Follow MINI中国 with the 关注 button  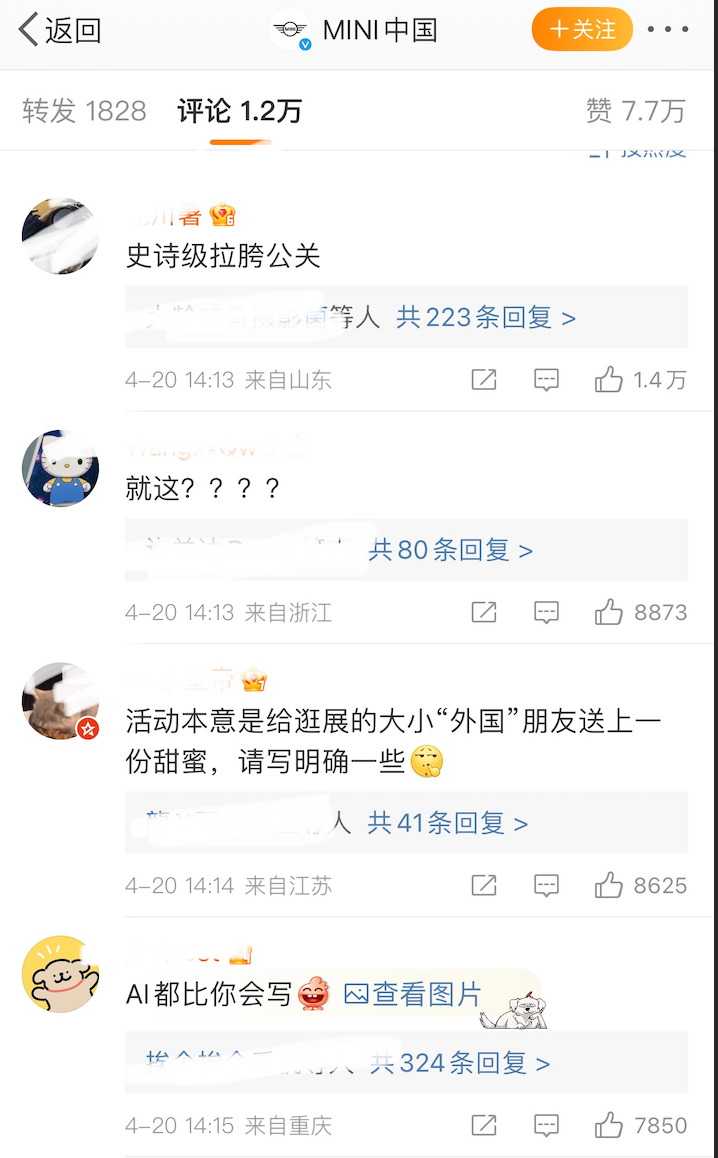point(582,30)
